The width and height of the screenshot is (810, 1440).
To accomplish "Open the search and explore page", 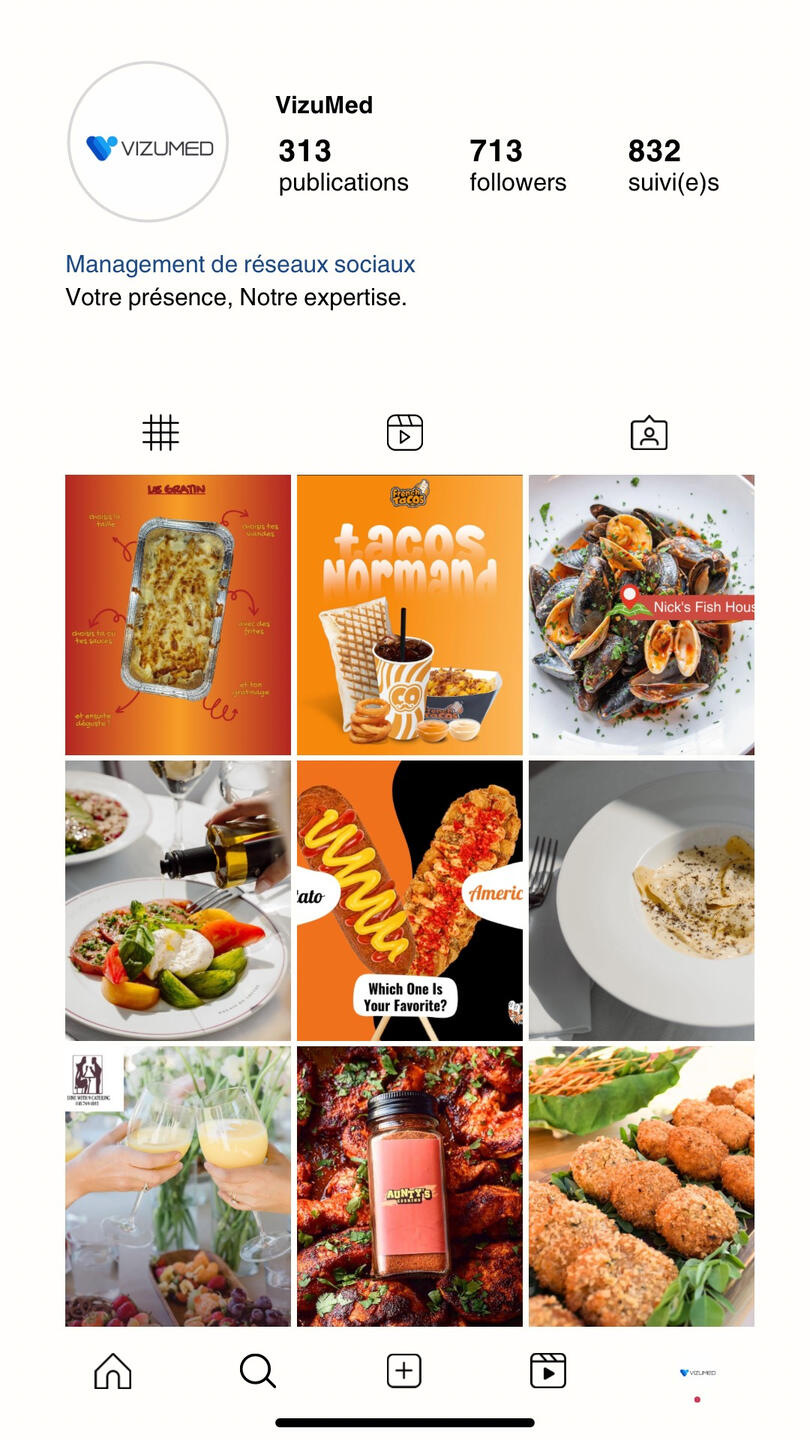I will (258, 1371).
